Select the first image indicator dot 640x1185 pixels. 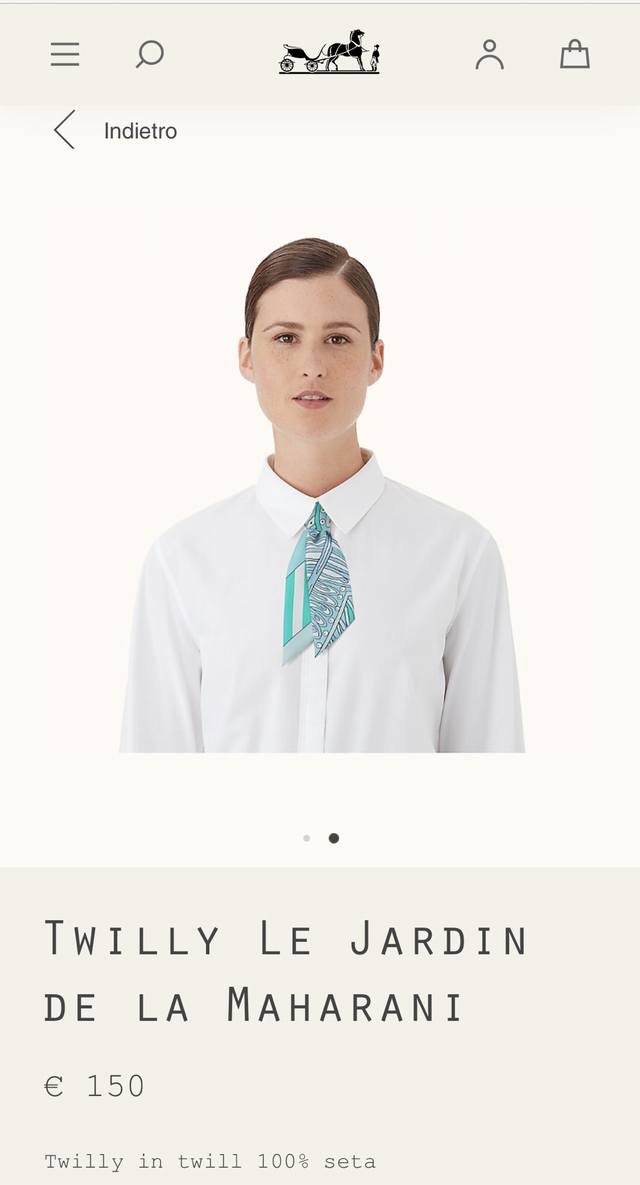pyautogui.click(x=306, y=838)
